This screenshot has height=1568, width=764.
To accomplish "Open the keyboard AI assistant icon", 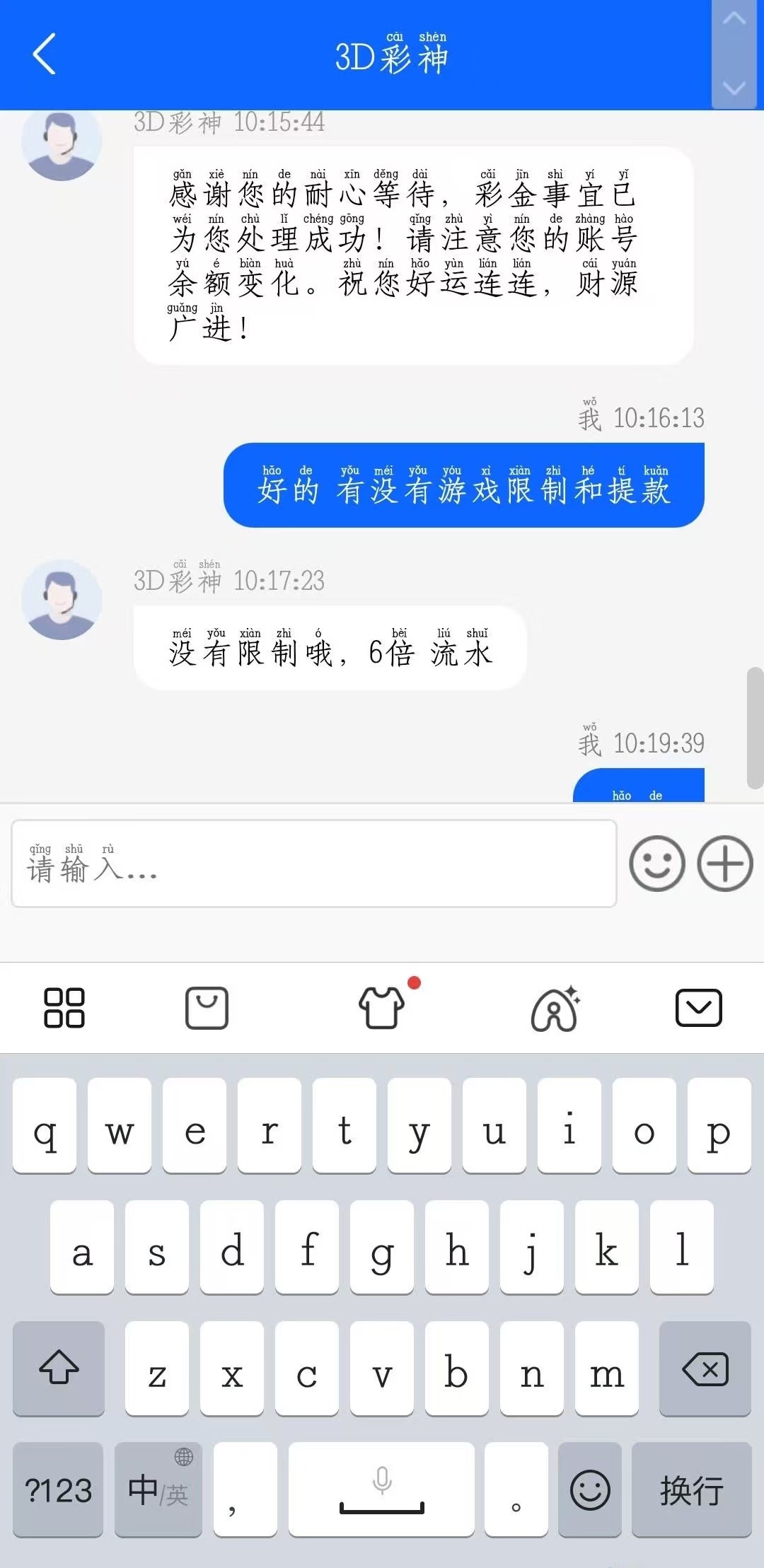I will (556, 1007).
